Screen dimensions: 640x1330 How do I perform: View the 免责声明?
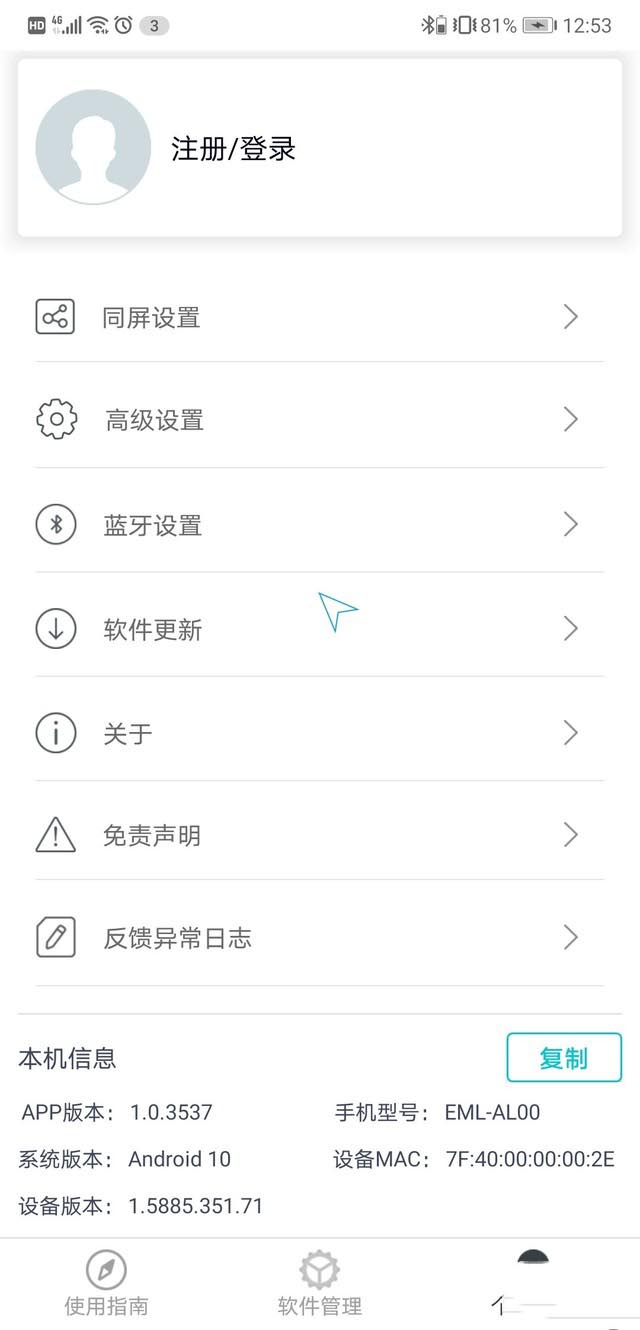(319, 835)
